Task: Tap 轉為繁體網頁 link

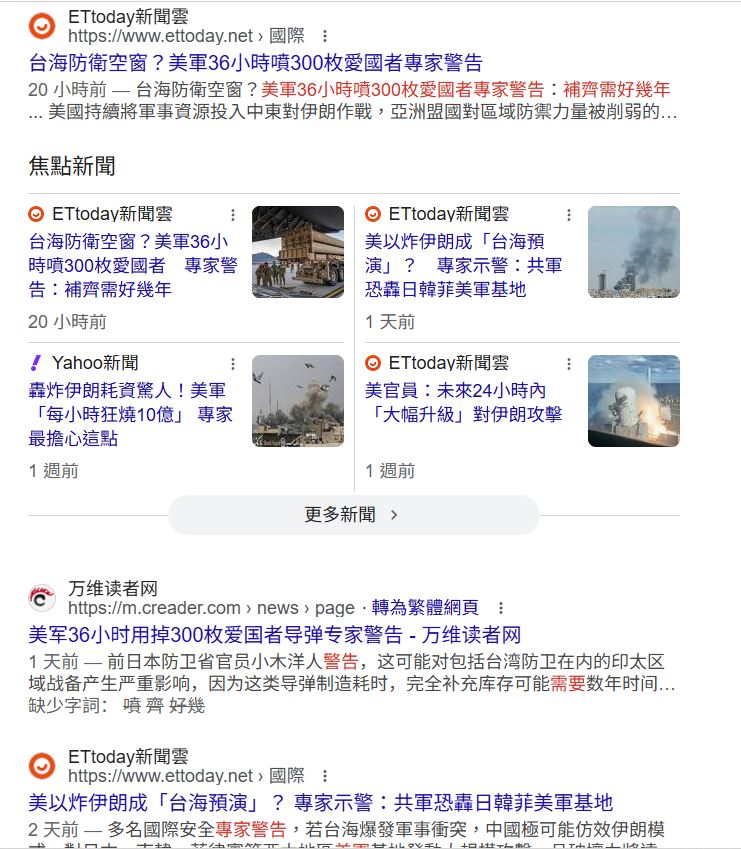Action: (425, 608)
